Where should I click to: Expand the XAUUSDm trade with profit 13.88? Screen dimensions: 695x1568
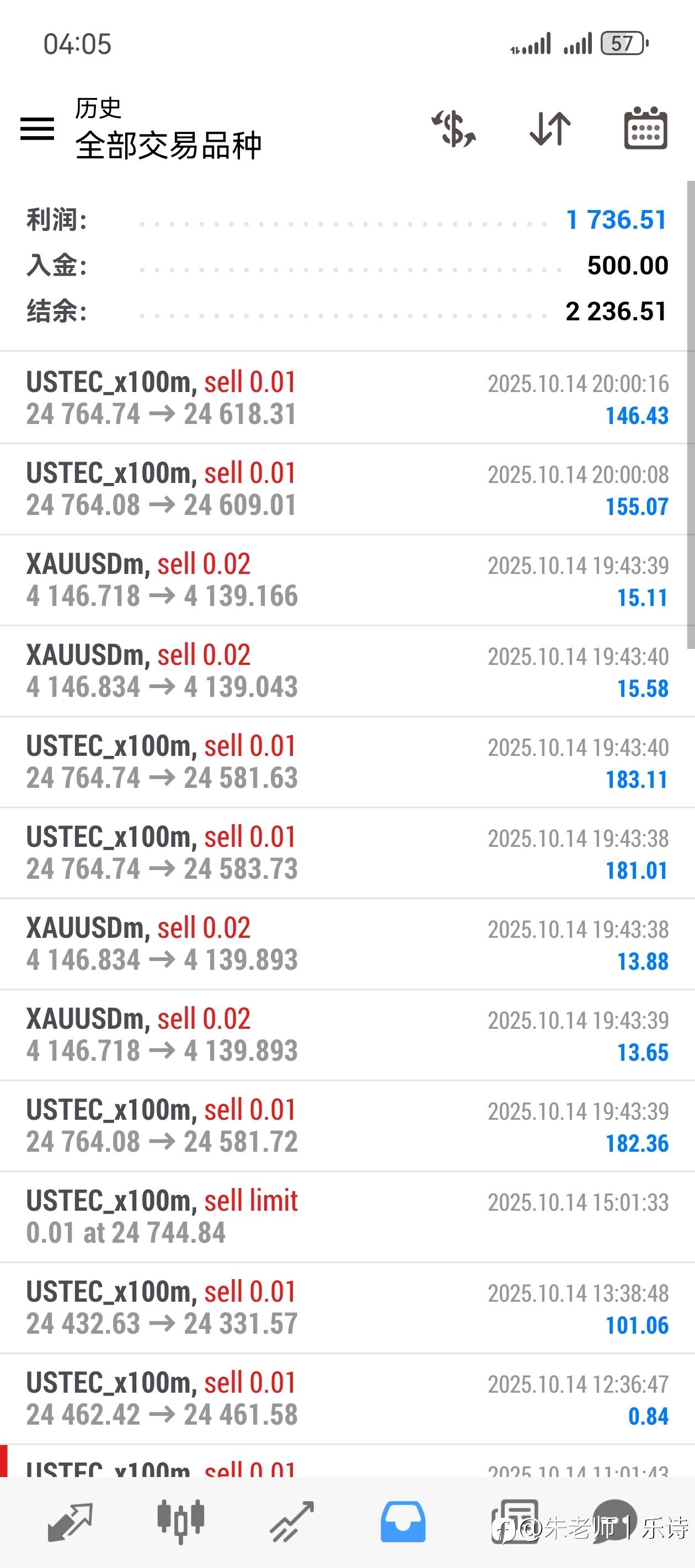click(347, 944)
